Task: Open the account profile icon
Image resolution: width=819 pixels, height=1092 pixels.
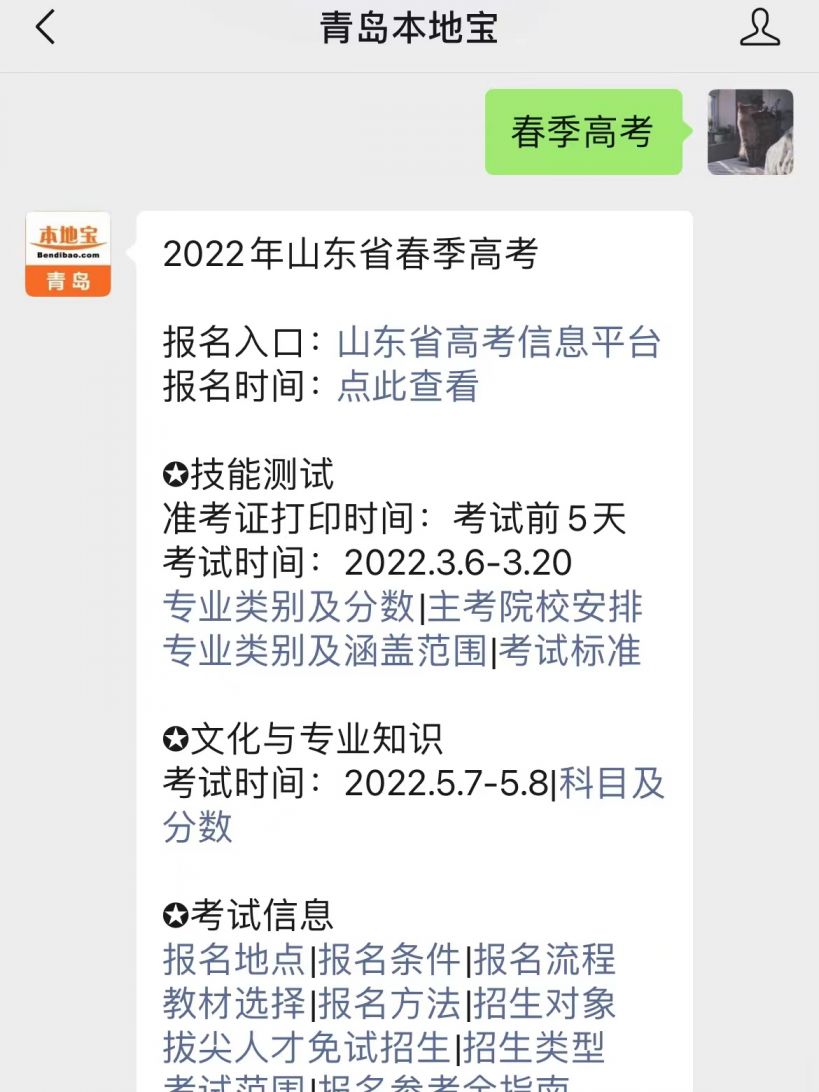Action: tap(759, 27)
